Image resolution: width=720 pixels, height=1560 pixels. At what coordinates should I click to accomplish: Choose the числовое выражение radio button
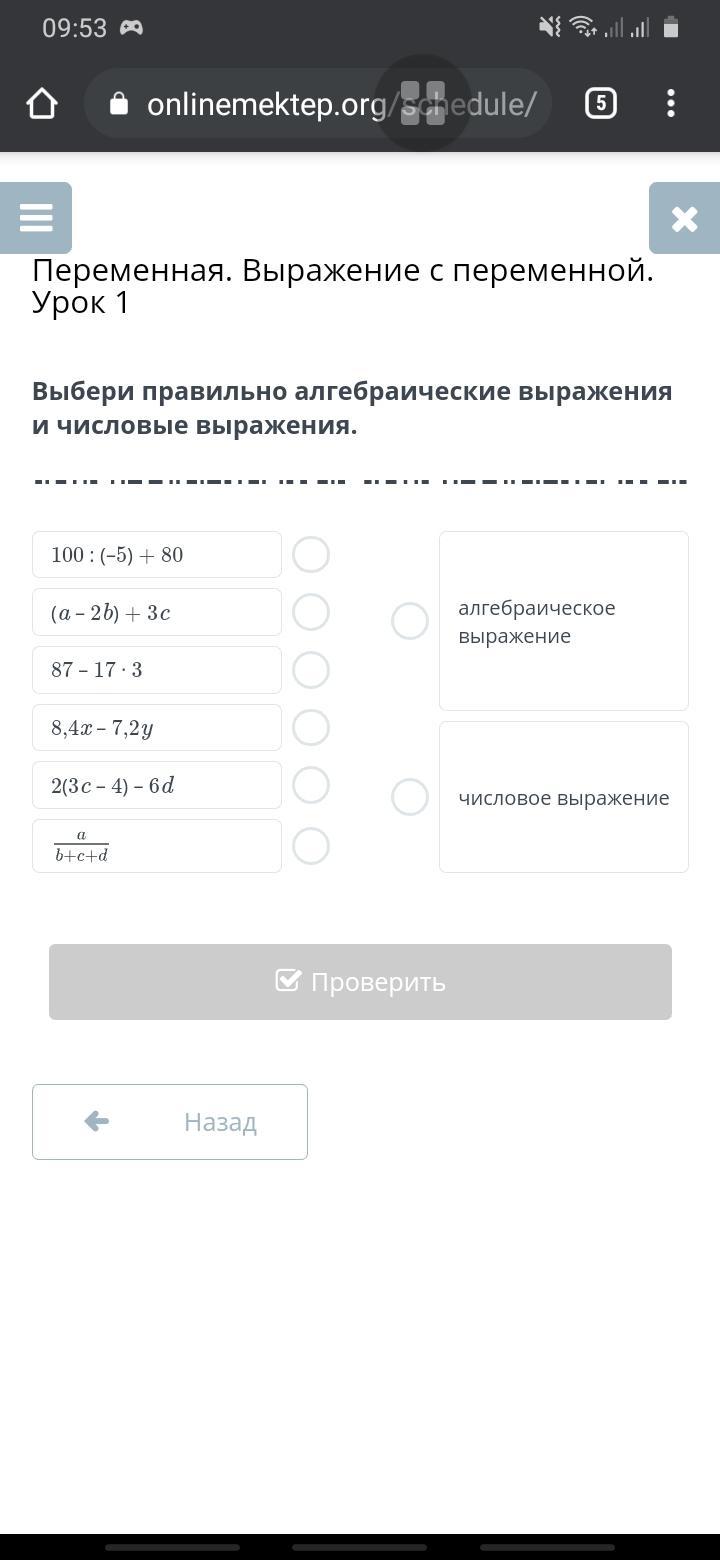point(410,797)
